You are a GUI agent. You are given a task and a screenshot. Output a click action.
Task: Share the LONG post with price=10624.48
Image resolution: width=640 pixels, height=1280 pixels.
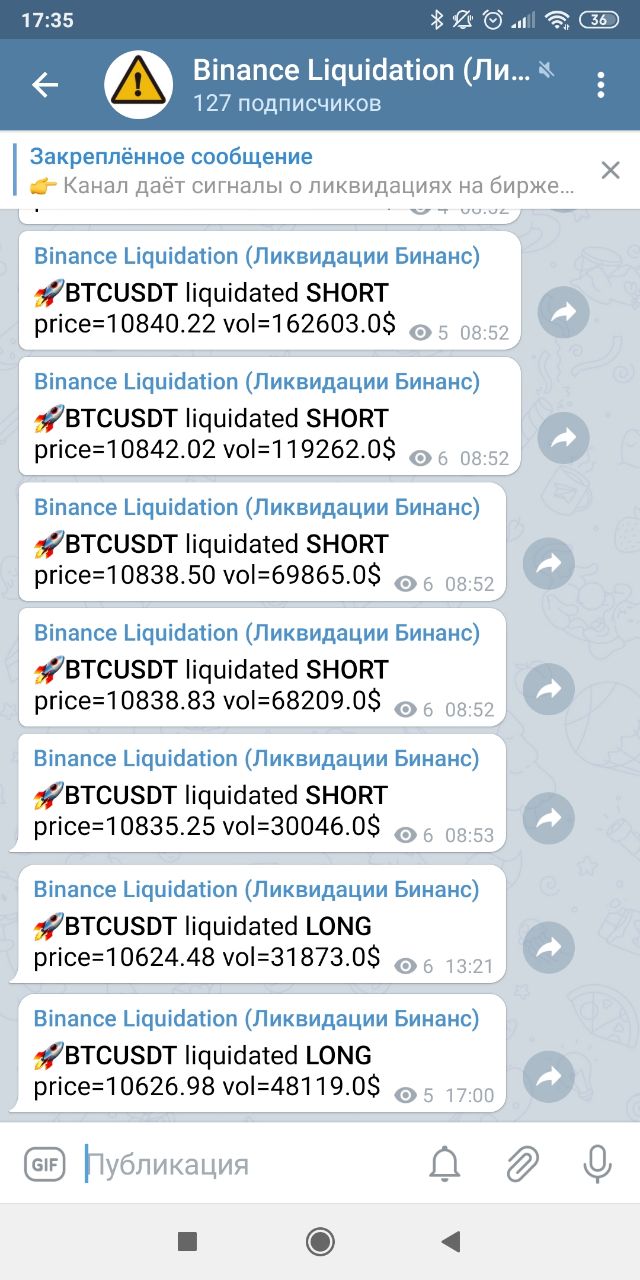tap(549, 947)
